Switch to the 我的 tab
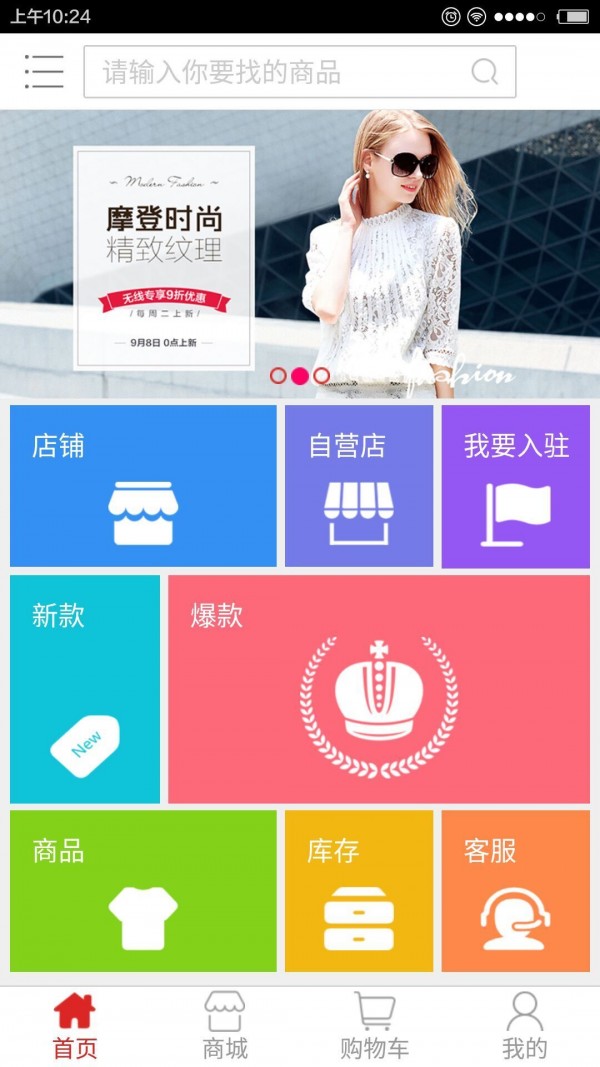This screenshot has height=1067, width=600. 525,1026
